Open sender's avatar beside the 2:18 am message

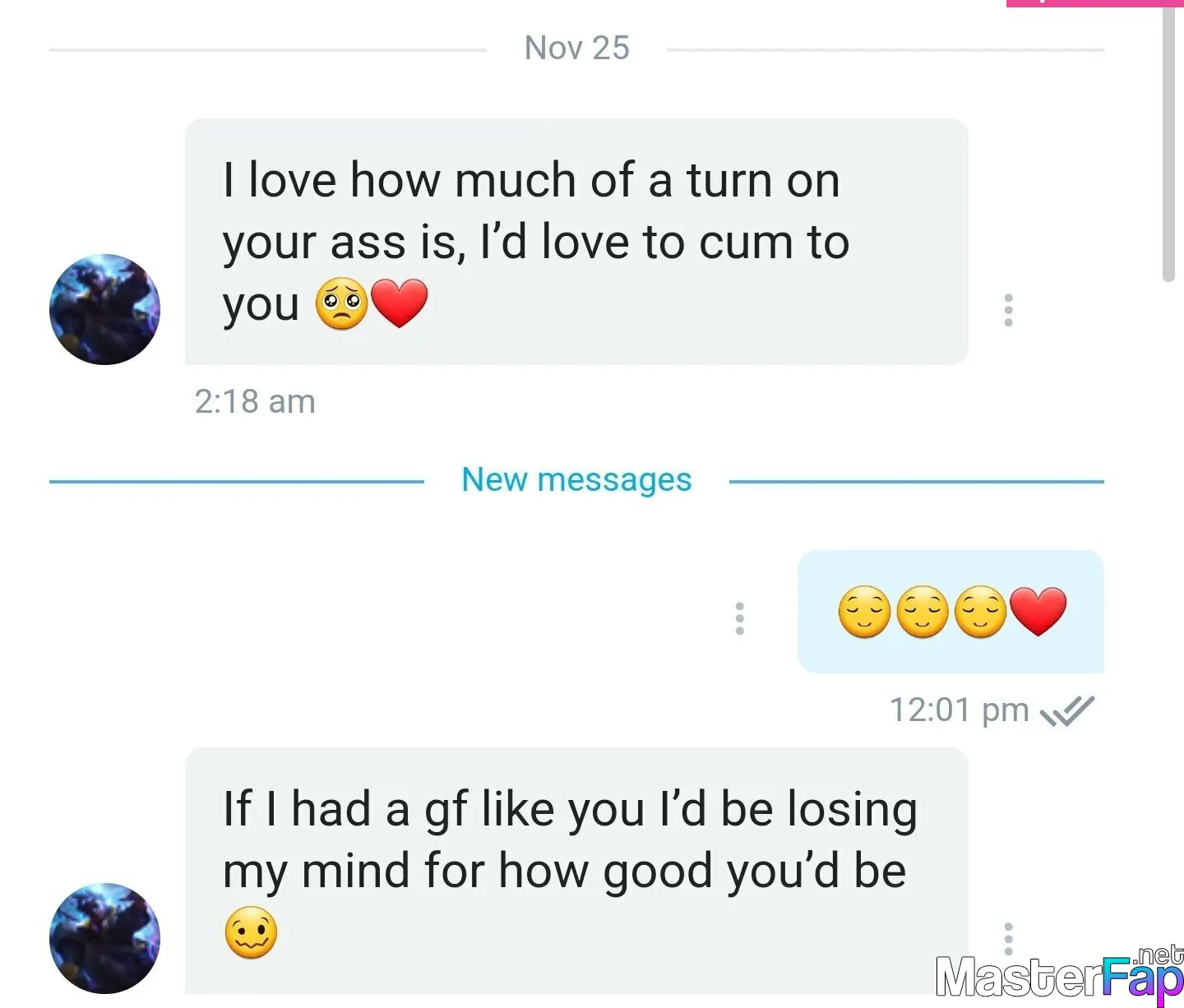[104, 309]
